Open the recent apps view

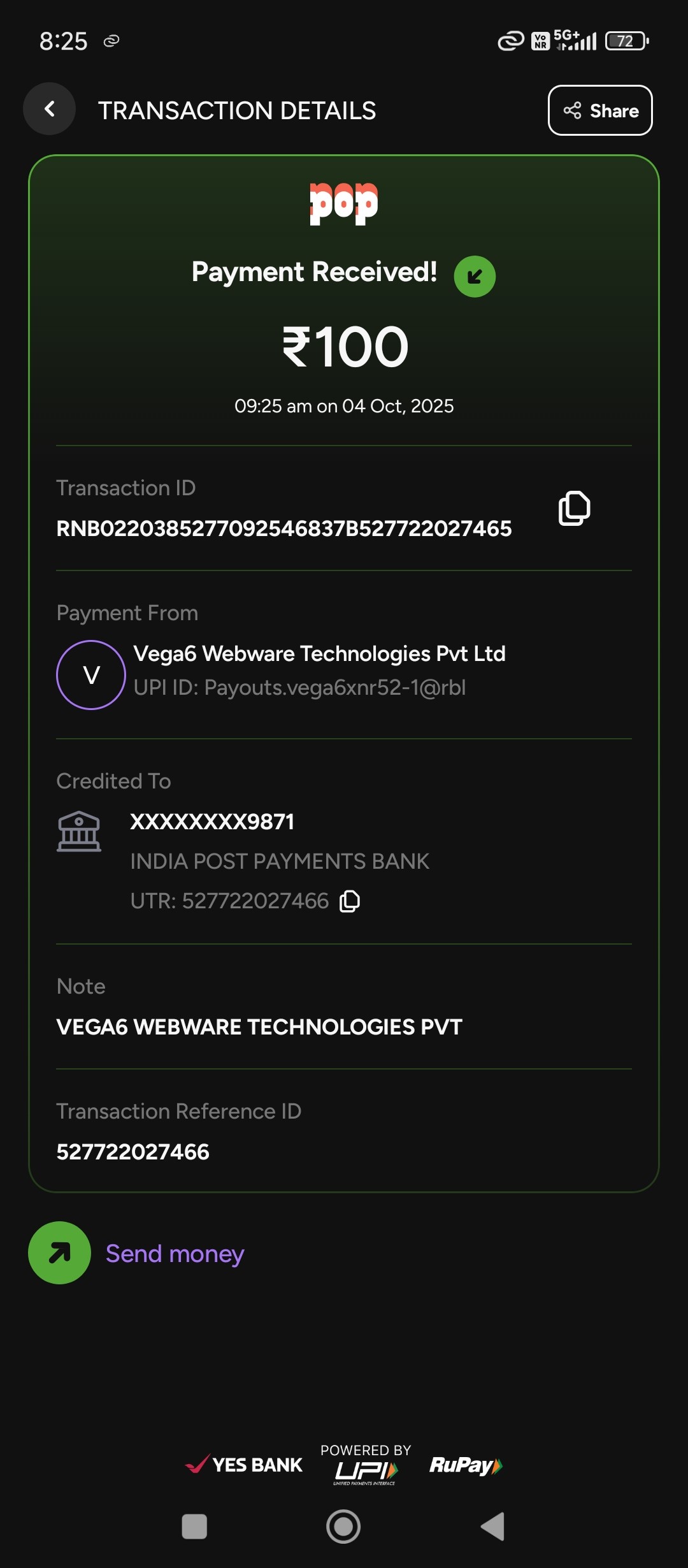[x=194, y=1527]
